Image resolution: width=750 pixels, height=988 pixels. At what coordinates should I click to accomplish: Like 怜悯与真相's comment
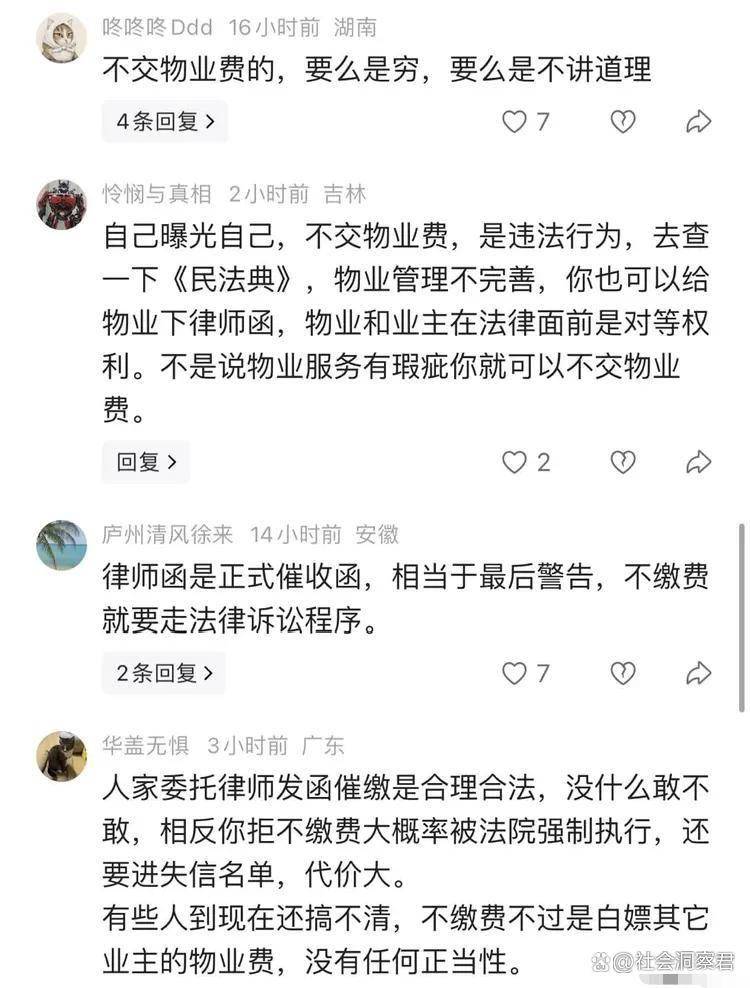(514, 462)
